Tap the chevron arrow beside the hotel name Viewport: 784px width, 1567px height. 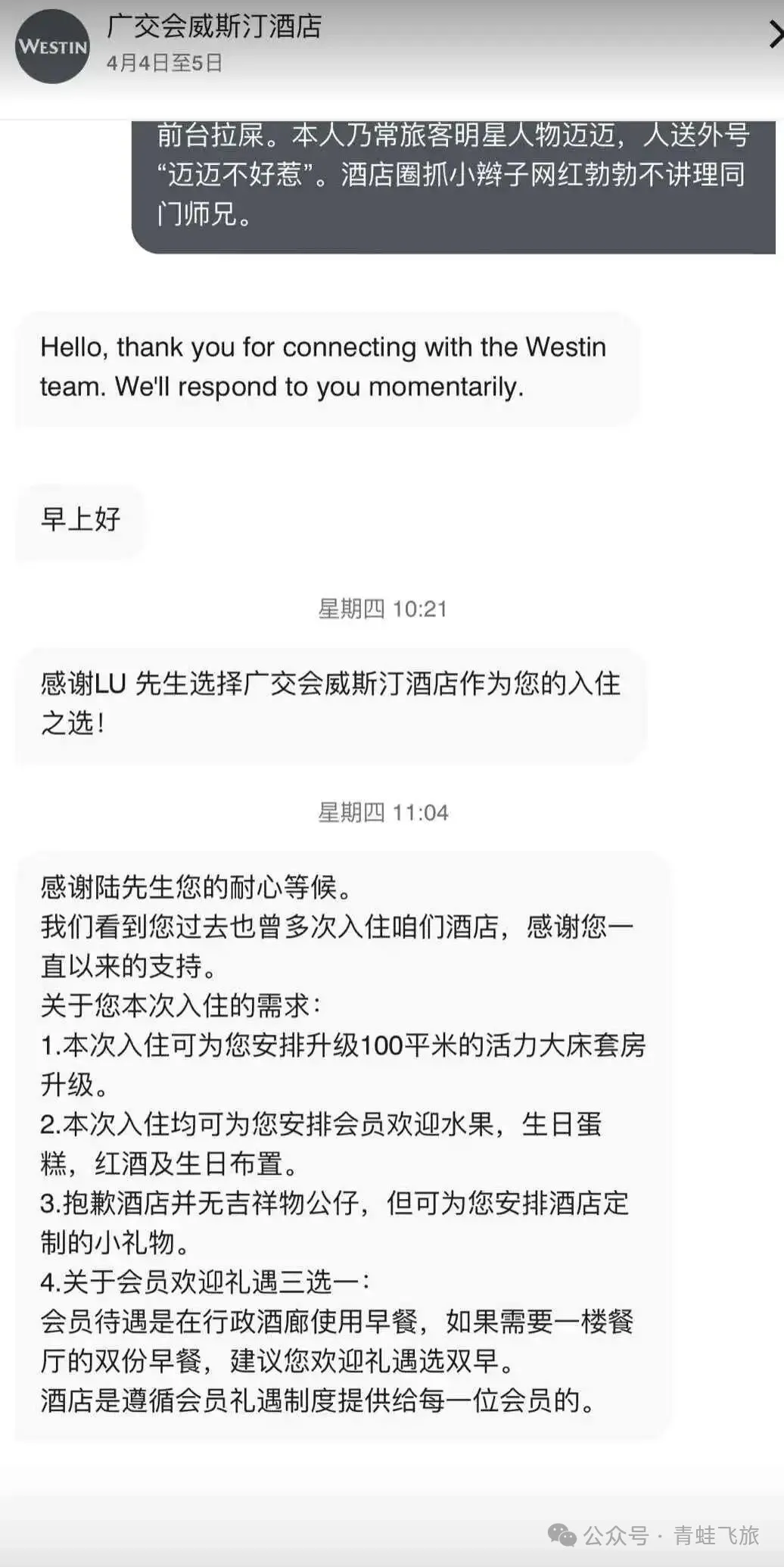click(775, 36)
